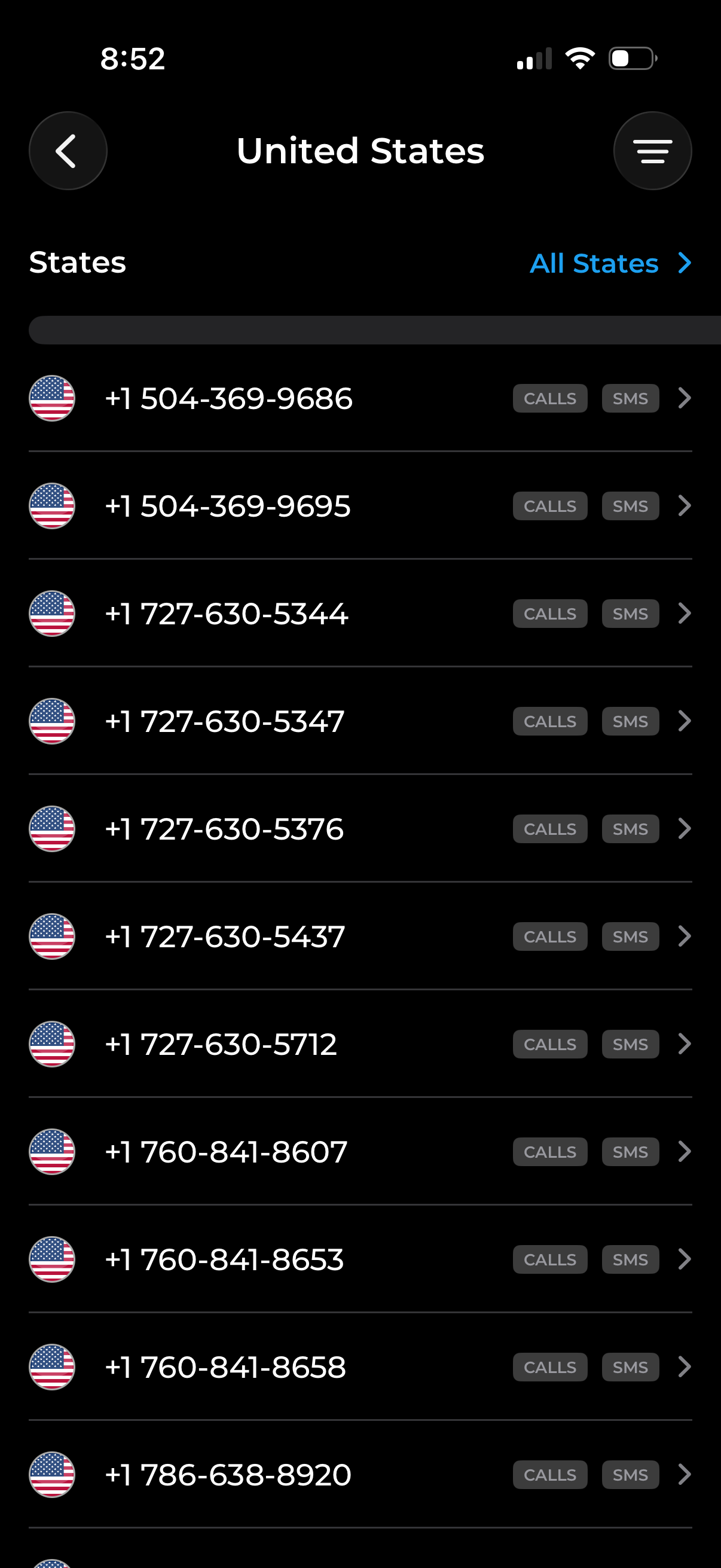The height and width of the screenshot is (1568, 721).
Task: Tap the horizontal bar below States
Action: click(360, 329)
